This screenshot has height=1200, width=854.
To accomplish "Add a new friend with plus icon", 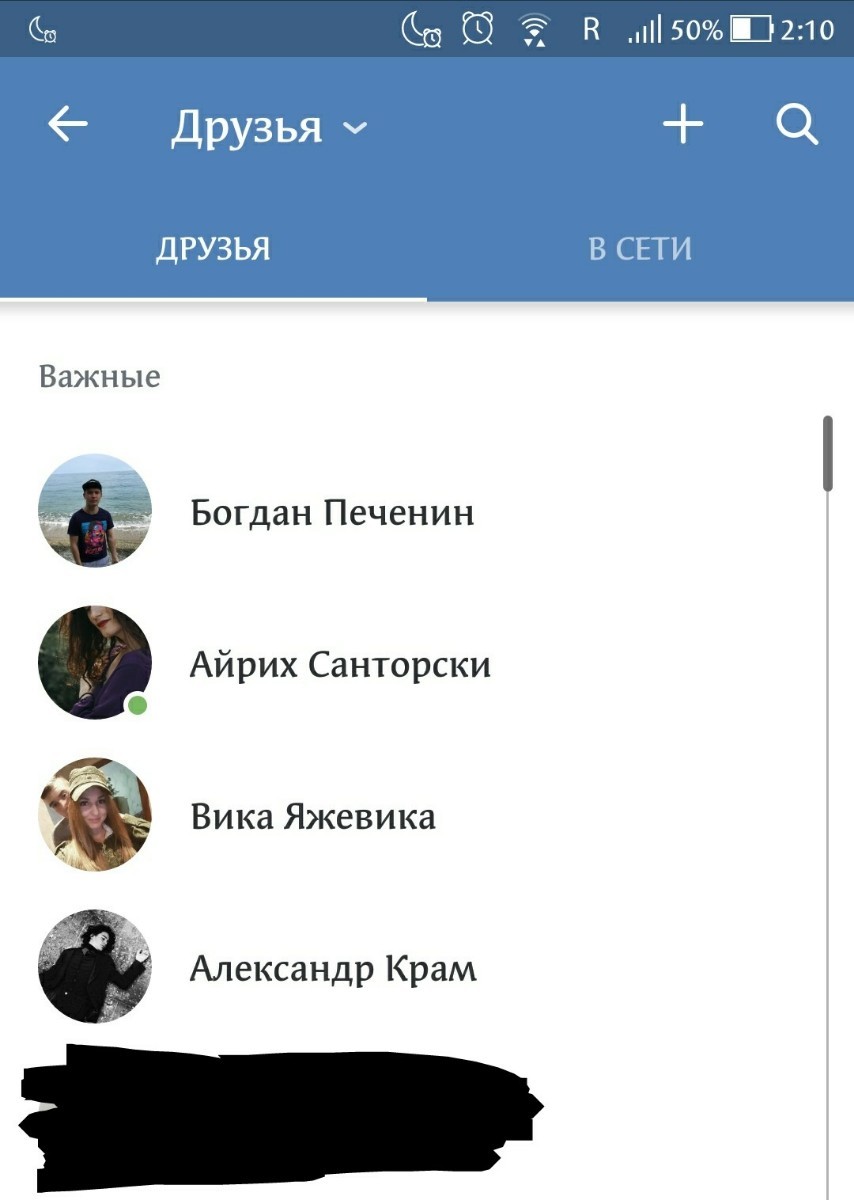I will tap(683, 125).
